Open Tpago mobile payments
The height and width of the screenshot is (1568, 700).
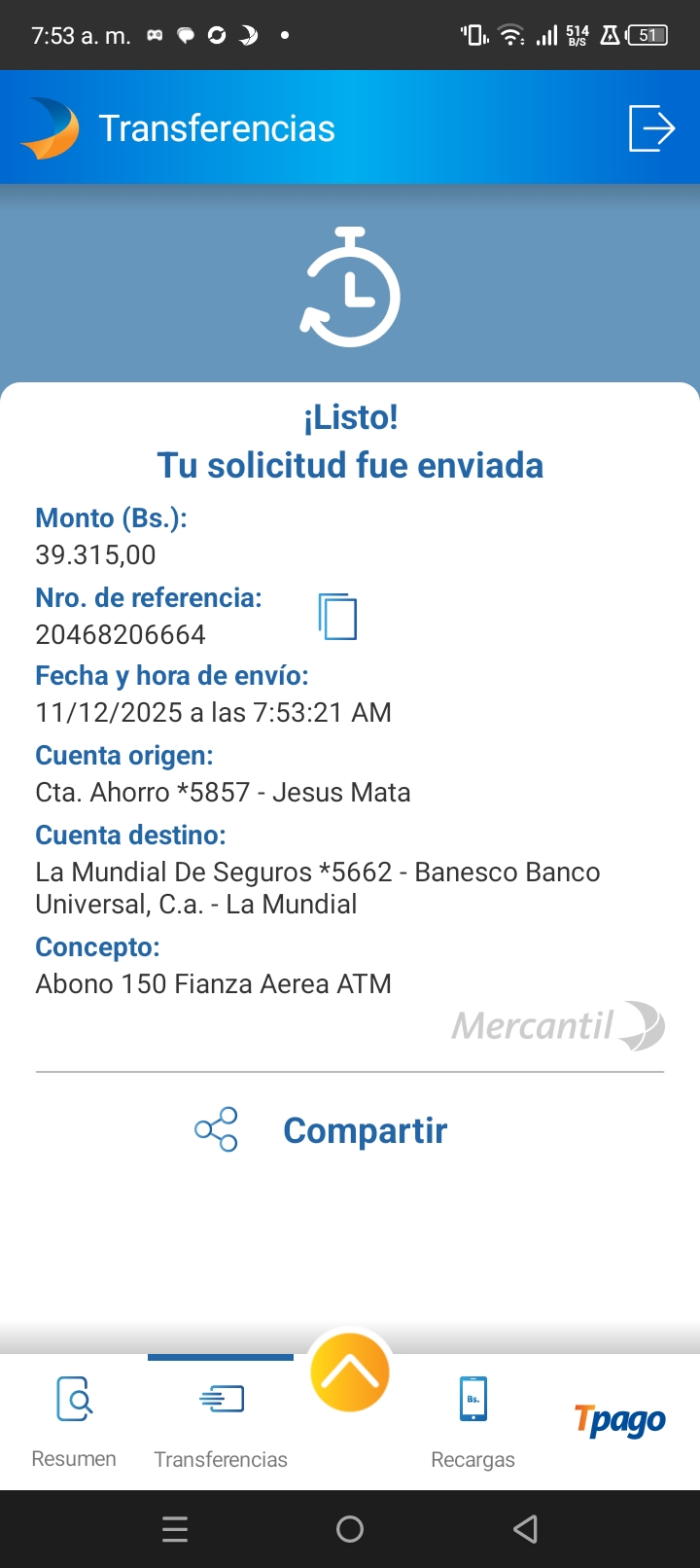619,1421
